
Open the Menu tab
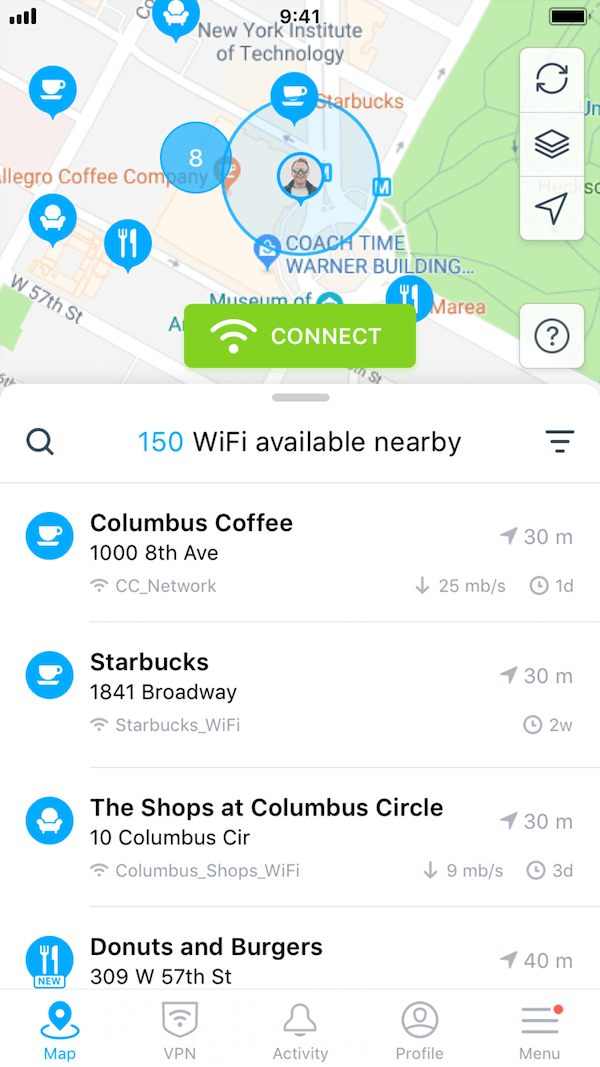[x=539, y=1030]
